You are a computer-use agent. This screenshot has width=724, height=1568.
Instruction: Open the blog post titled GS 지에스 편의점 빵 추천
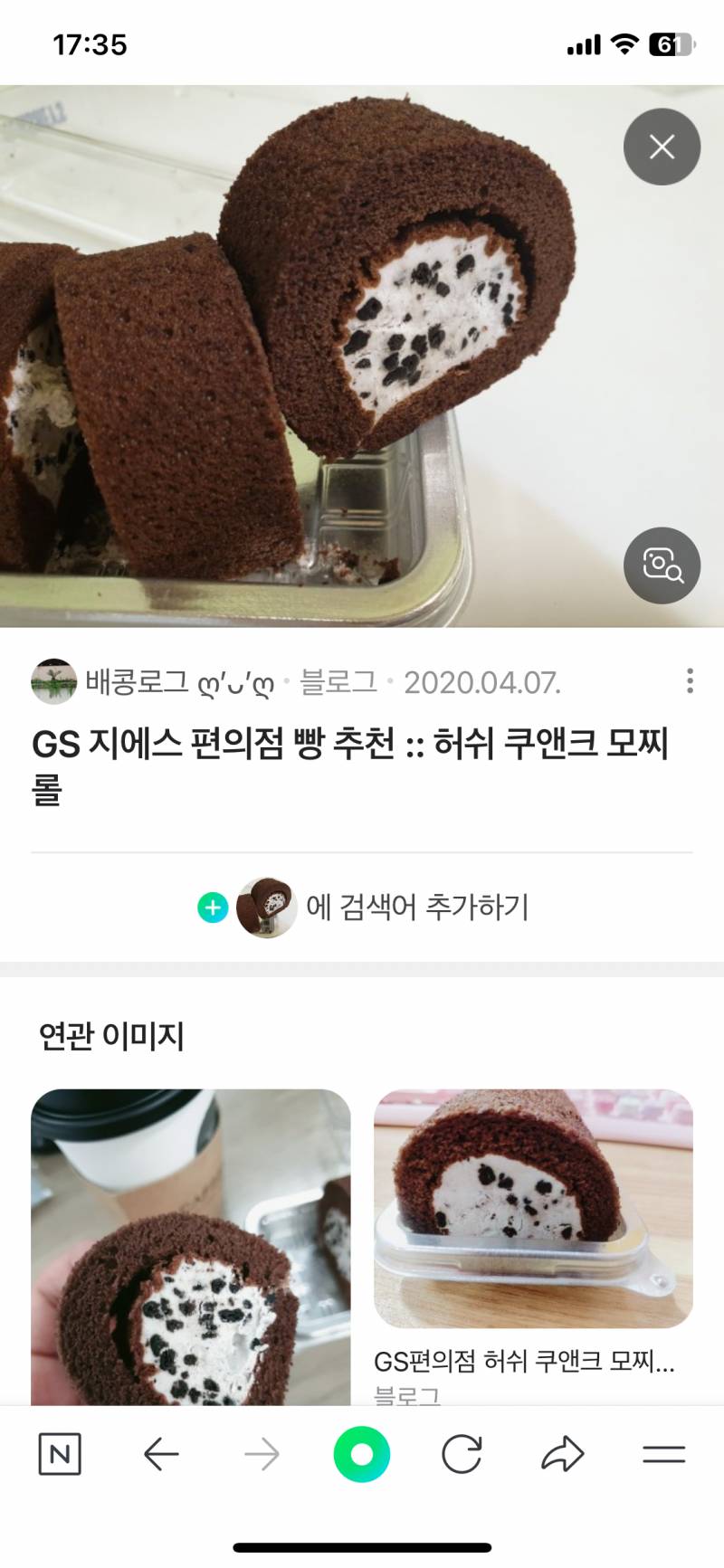[x=353, y=765]
